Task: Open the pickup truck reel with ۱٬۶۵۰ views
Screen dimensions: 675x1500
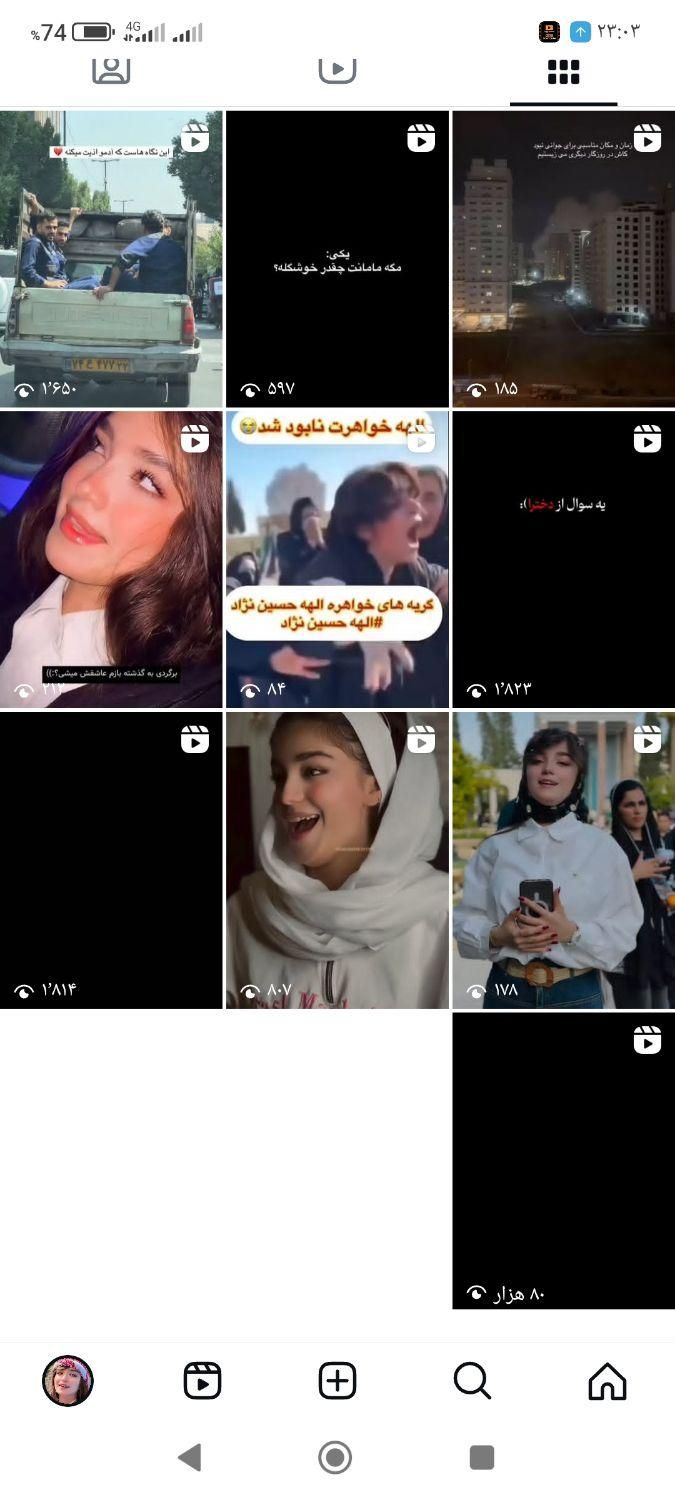Action: (x=111, y=258)
